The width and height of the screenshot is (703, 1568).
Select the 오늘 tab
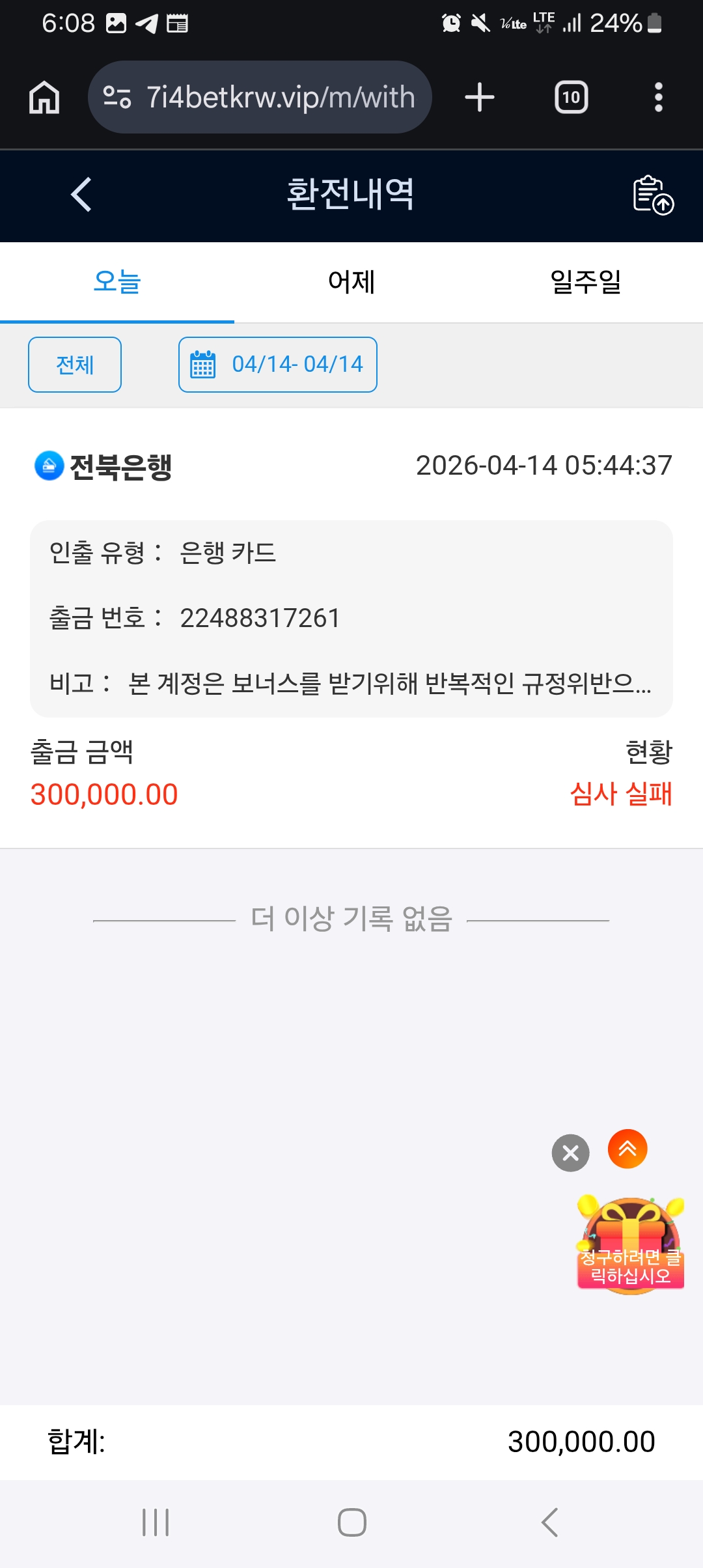(117, 283)
